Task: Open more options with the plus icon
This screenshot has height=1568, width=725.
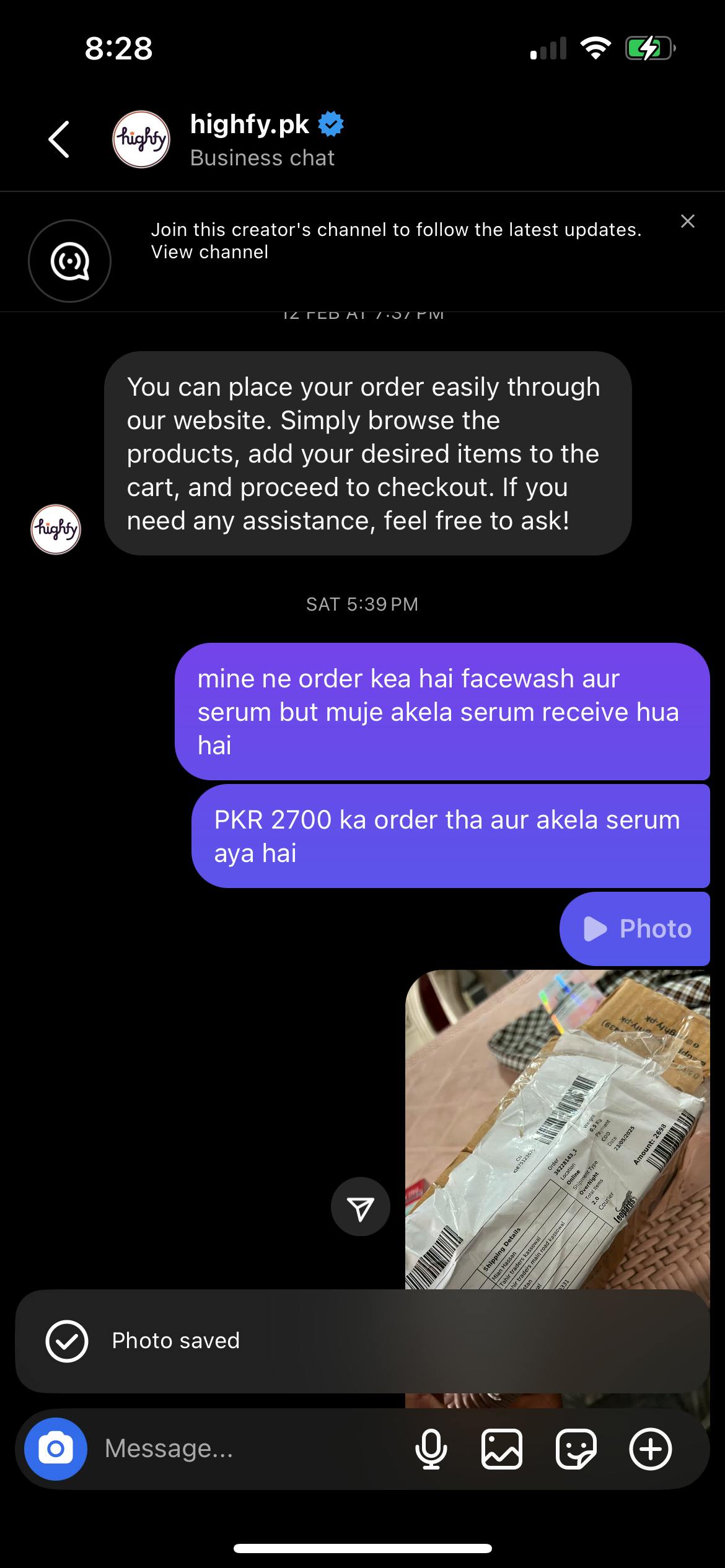Action: tap(650, 1449)
